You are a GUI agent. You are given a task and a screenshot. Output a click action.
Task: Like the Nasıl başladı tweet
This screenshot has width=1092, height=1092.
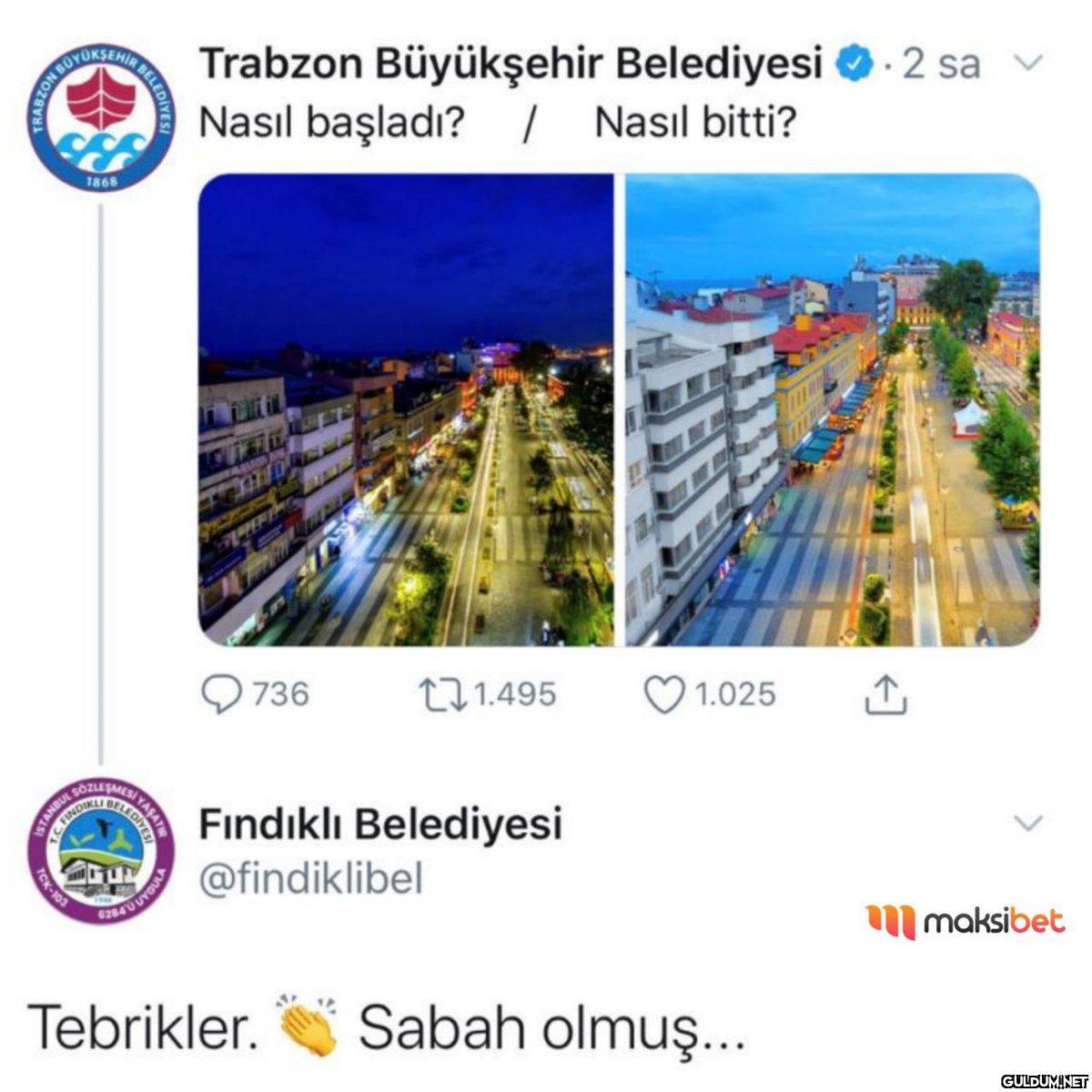coord(664,695)
